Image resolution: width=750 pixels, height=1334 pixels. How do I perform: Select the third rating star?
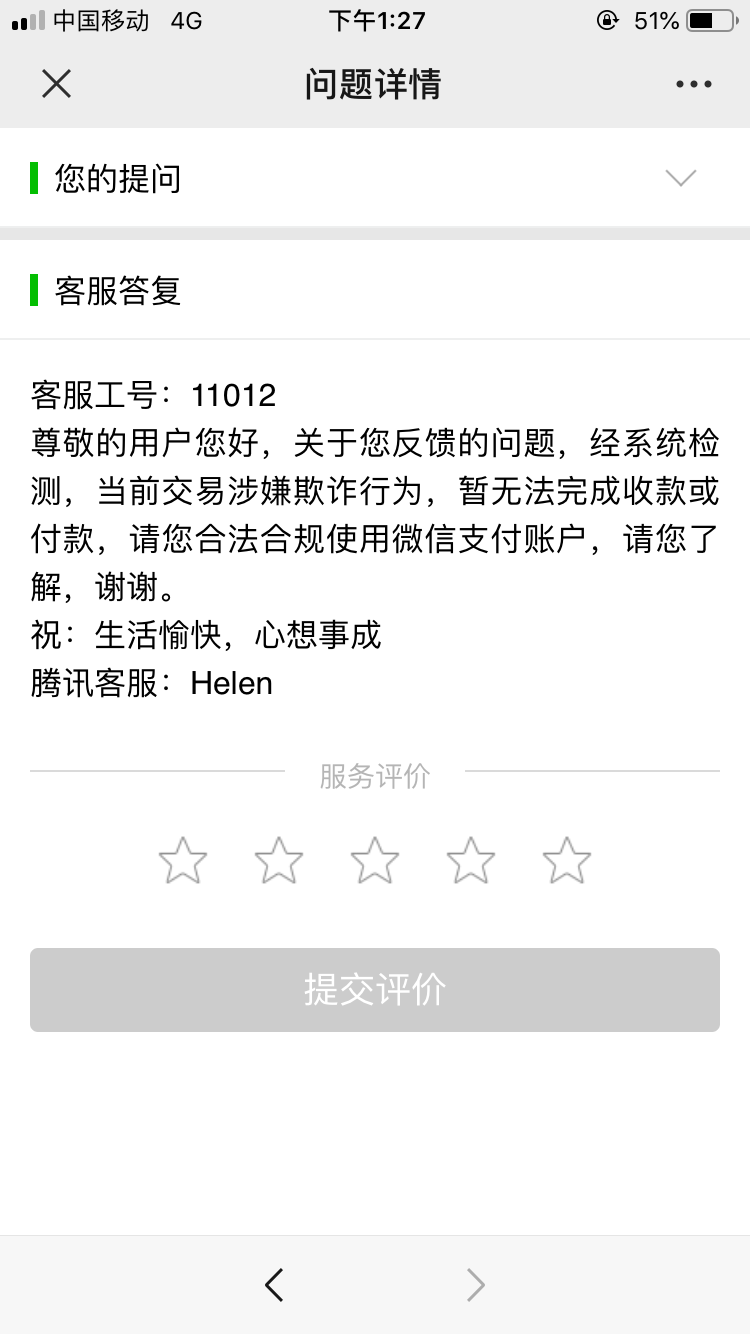tap(375, 861)
